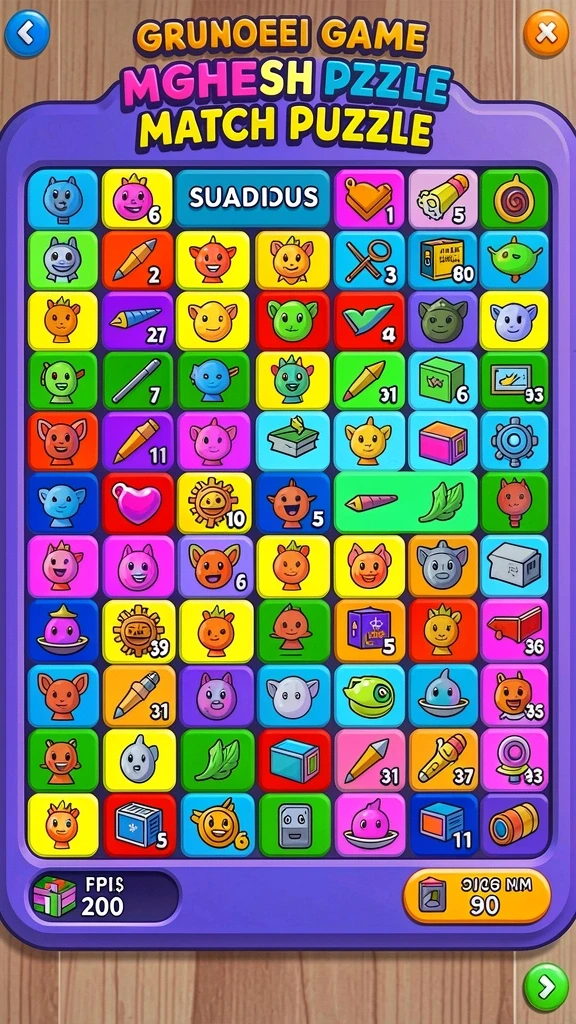Tap the sun tile numbered 39
The width and height of the screenshot is (576, 1024).
tap(138, 629)
